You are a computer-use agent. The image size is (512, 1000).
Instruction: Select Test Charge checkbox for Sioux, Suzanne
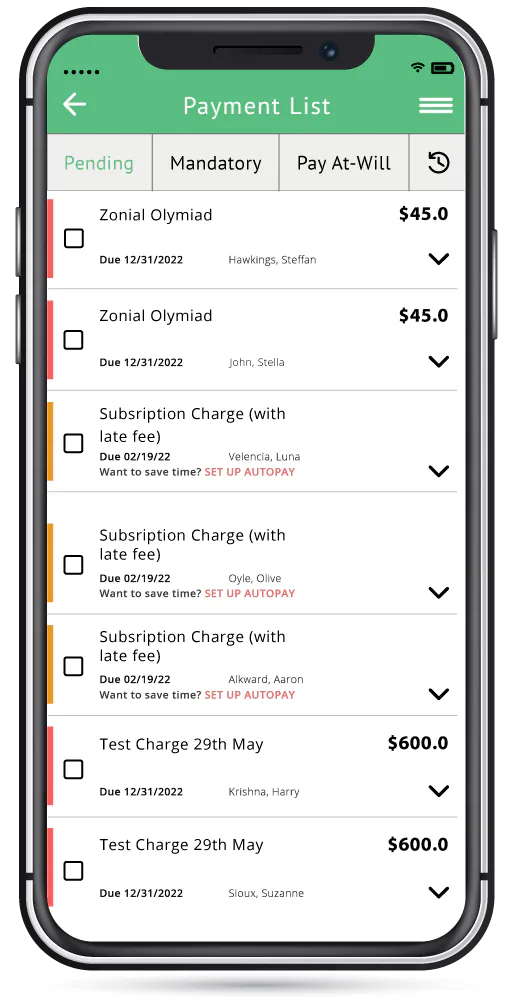(x=74, y=871)
